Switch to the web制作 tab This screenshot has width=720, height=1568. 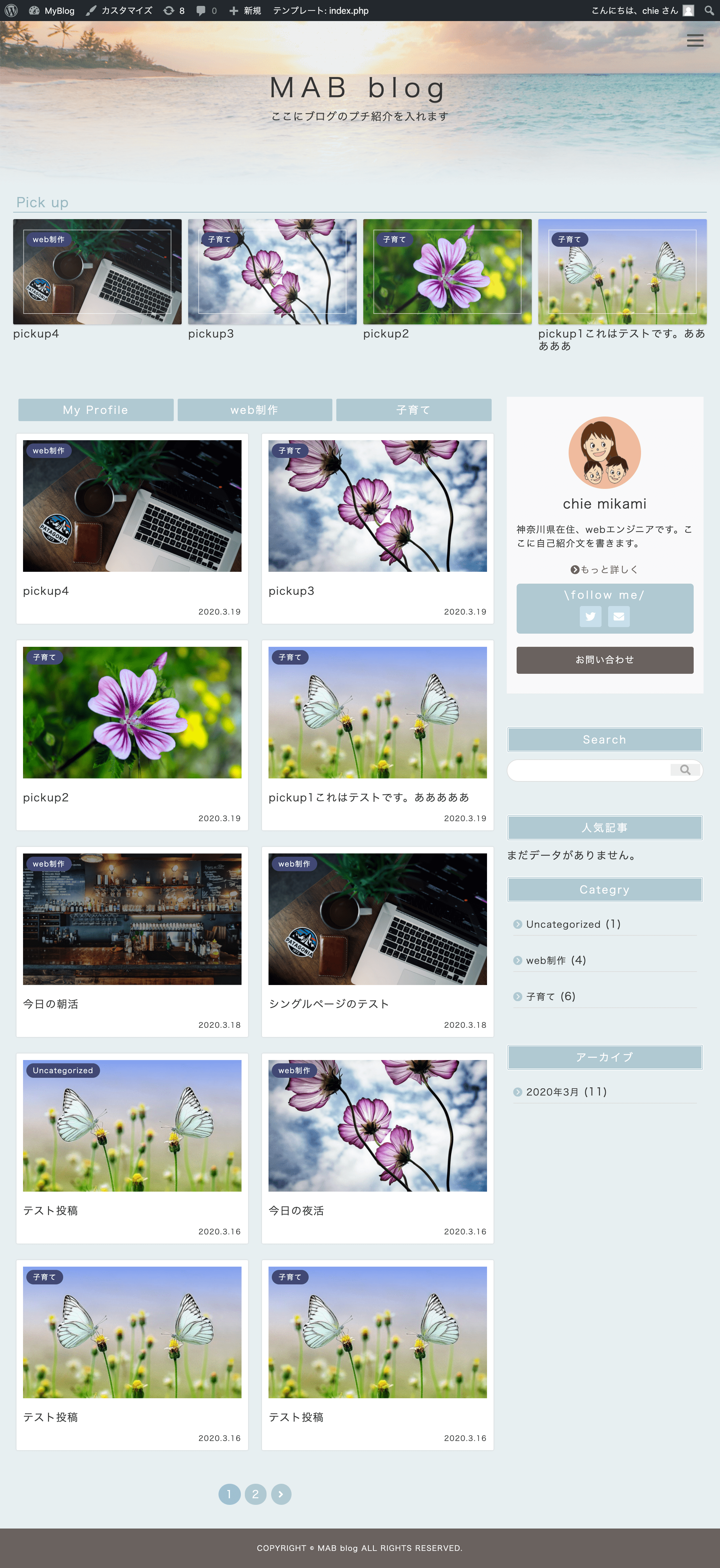click(254, 410)
